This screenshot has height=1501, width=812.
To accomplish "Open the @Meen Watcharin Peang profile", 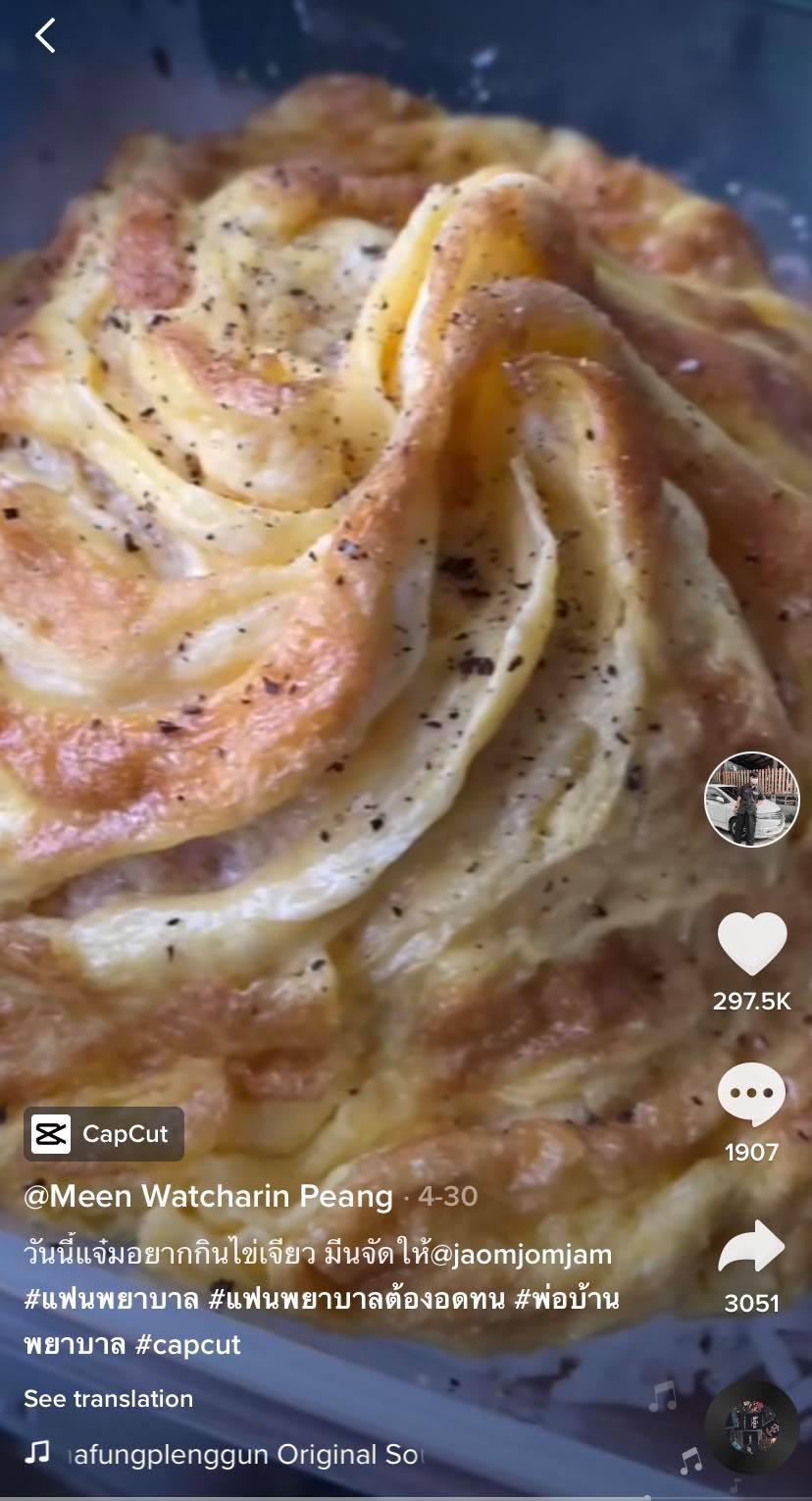I will tap(208, 1197).
